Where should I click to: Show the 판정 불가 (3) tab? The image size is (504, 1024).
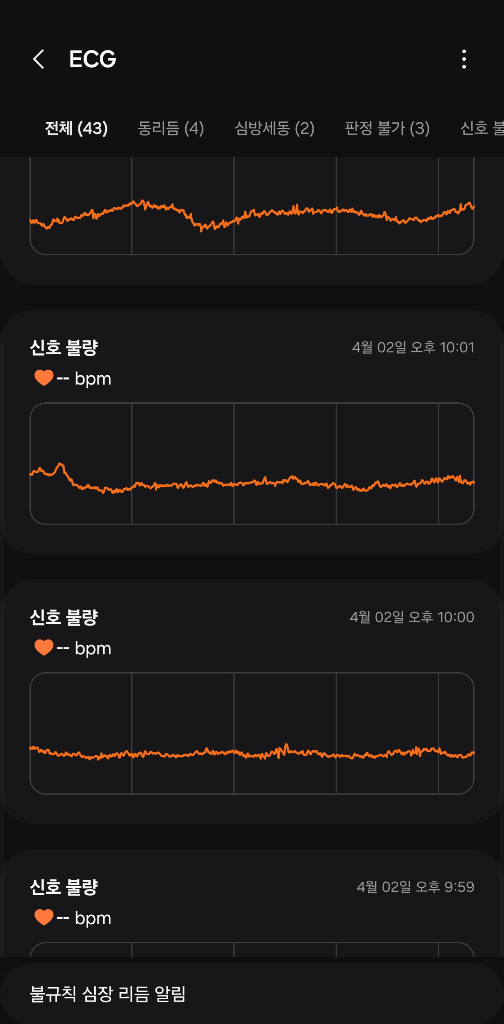click(x=387, y=129)
